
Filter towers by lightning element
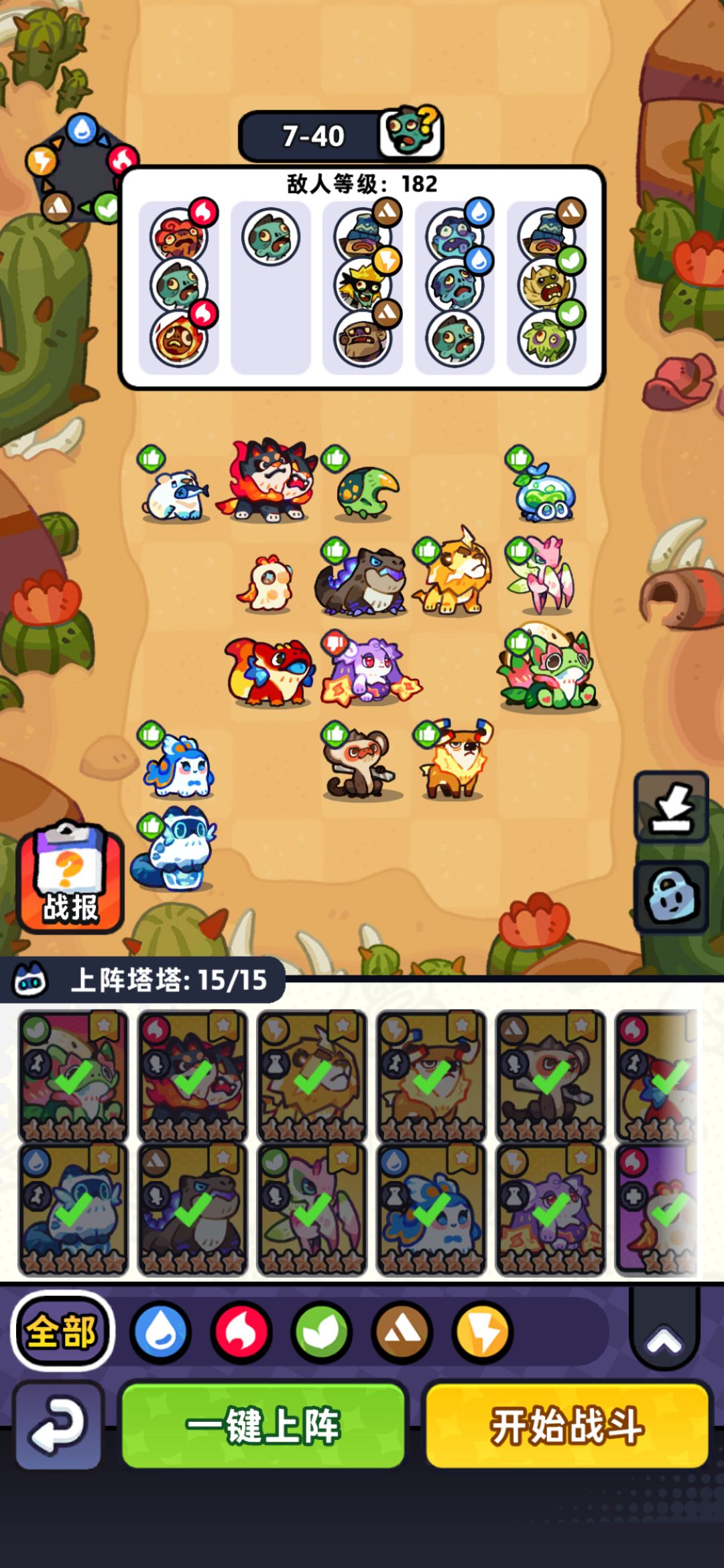[x=483, y=1331]
